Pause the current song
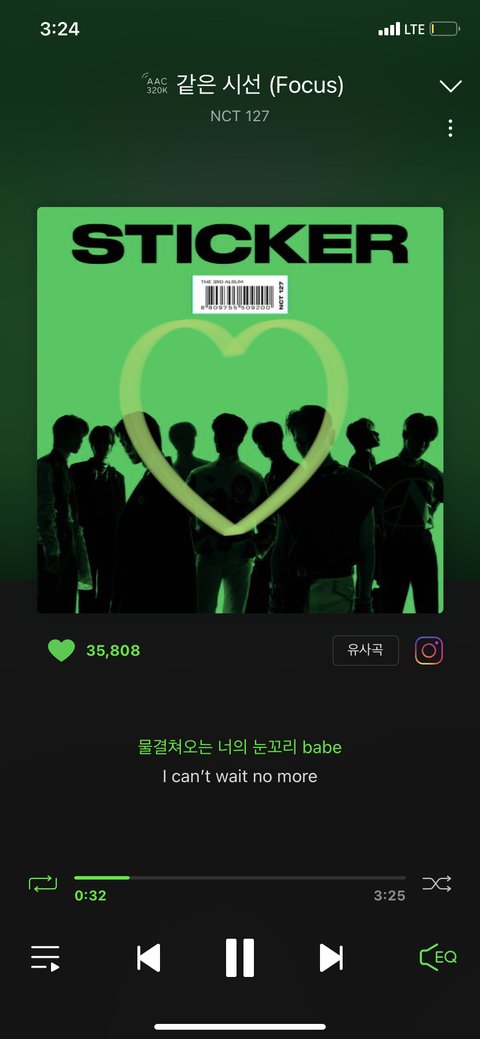The image size is (480, 1039). (240, 958)
